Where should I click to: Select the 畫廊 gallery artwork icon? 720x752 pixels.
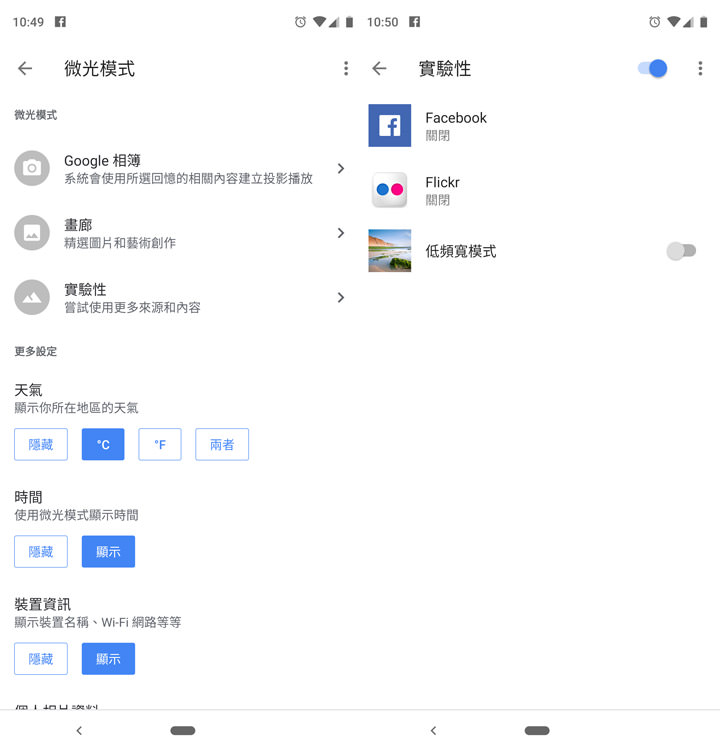pyautogui.click(x=32, y=232)
